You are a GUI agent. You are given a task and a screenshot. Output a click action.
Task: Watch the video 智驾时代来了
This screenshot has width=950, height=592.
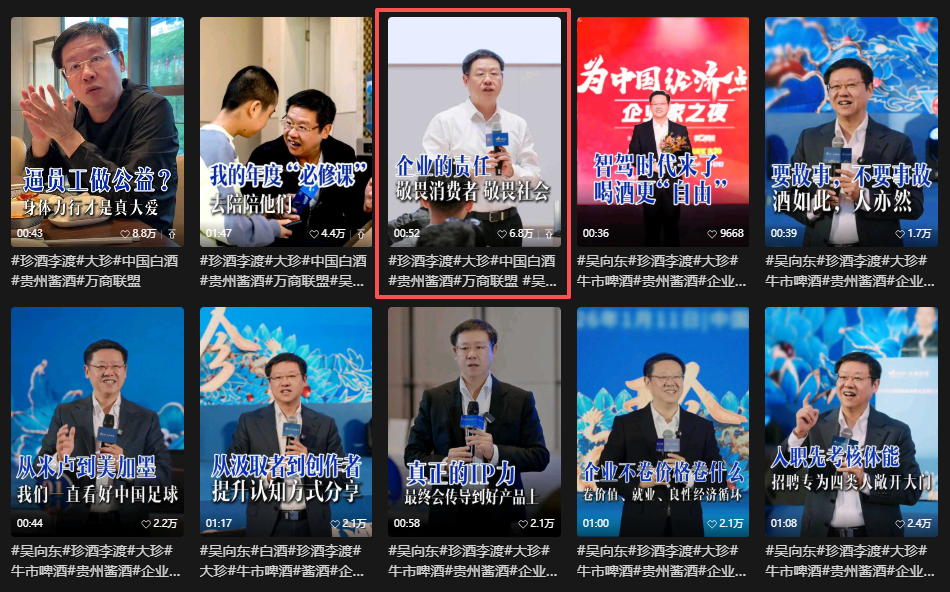(663, 130)
